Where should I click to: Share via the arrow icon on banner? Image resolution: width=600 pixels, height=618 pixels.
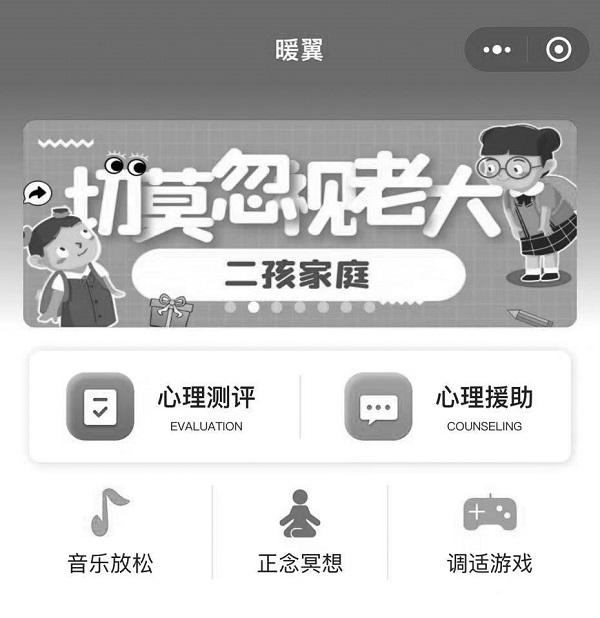(37, 194)
